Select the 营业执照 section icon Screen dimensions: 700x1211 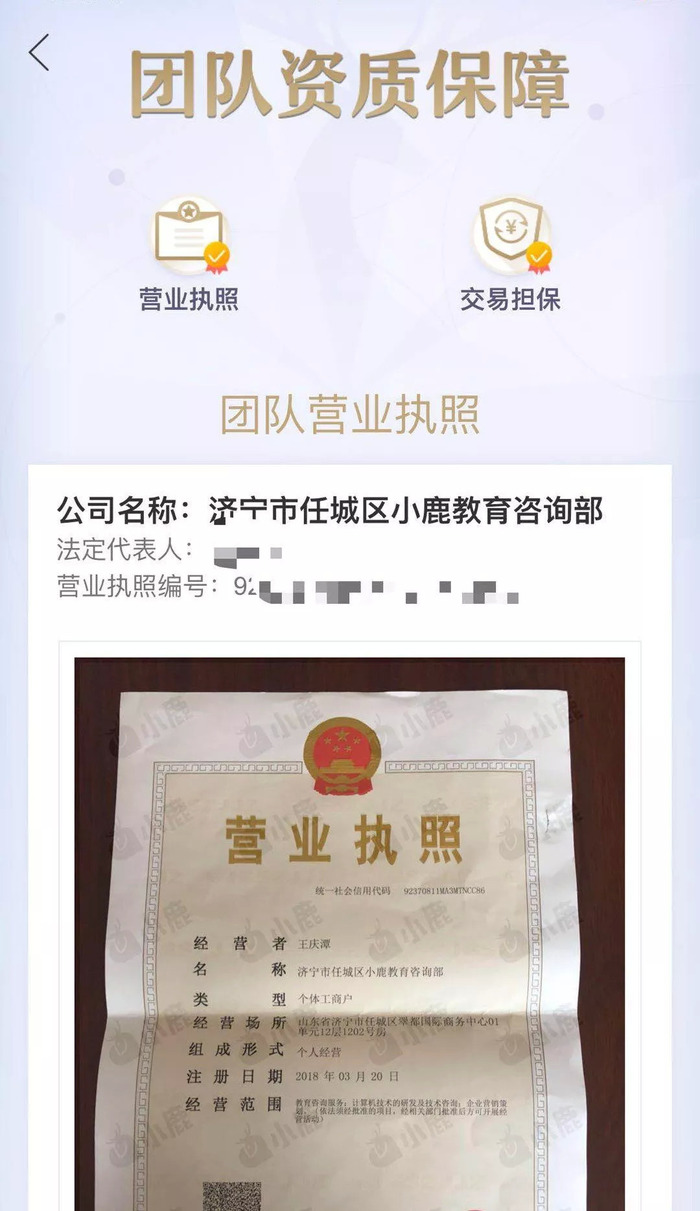pyautogui.click(x=189, y=236)
